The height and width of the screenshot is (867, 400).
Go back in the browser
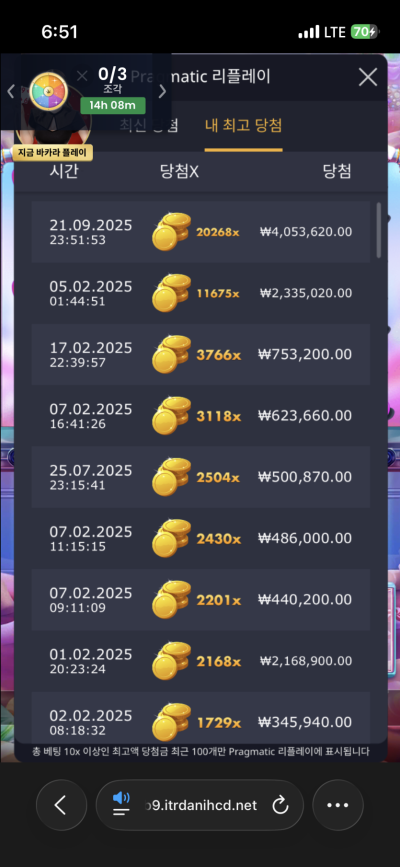pos(61,805)
